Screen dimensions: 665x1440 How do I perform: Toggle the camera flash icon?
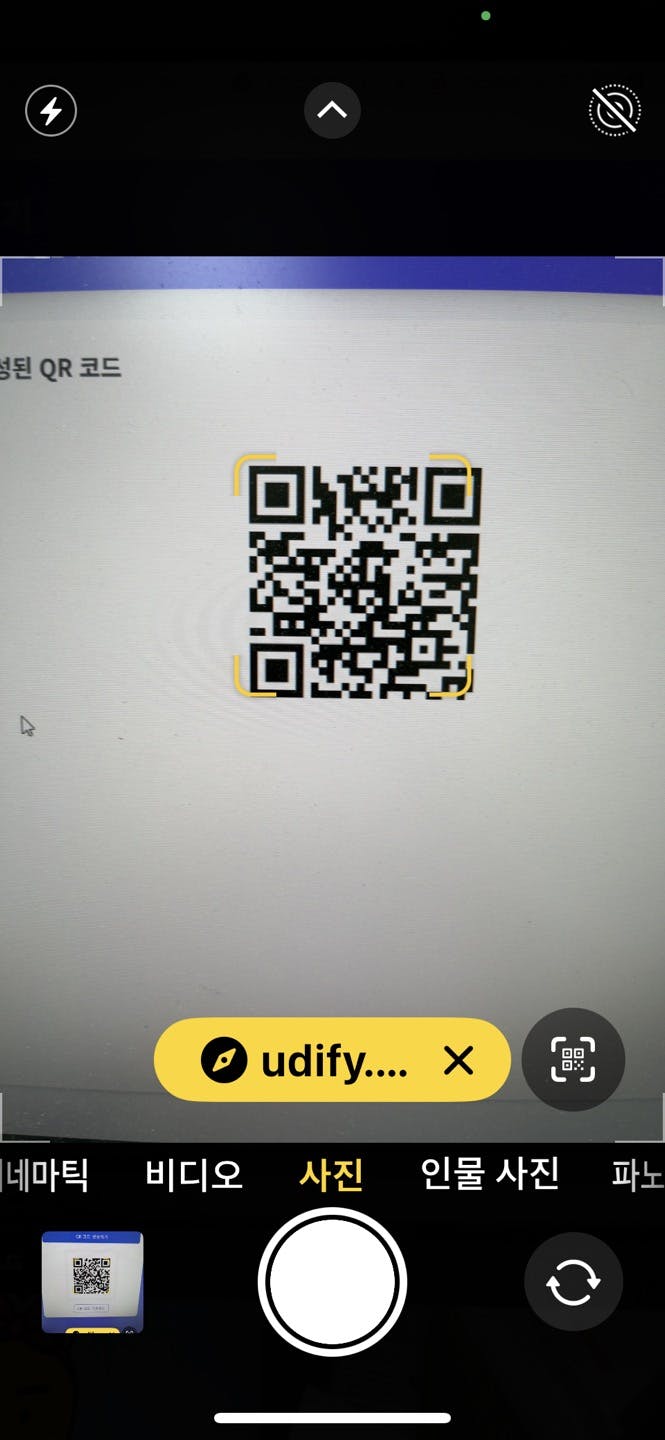point(51,111)
